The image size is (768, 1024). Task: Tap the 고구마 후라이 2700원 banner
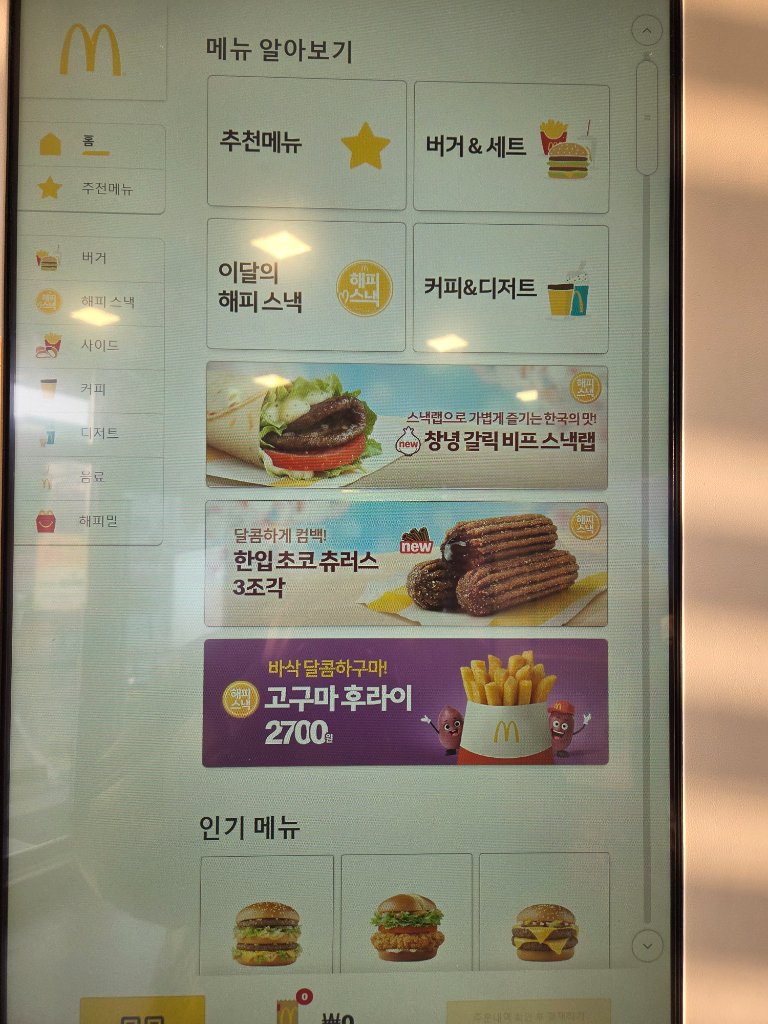pyautogui.click(x=406, y=702)
